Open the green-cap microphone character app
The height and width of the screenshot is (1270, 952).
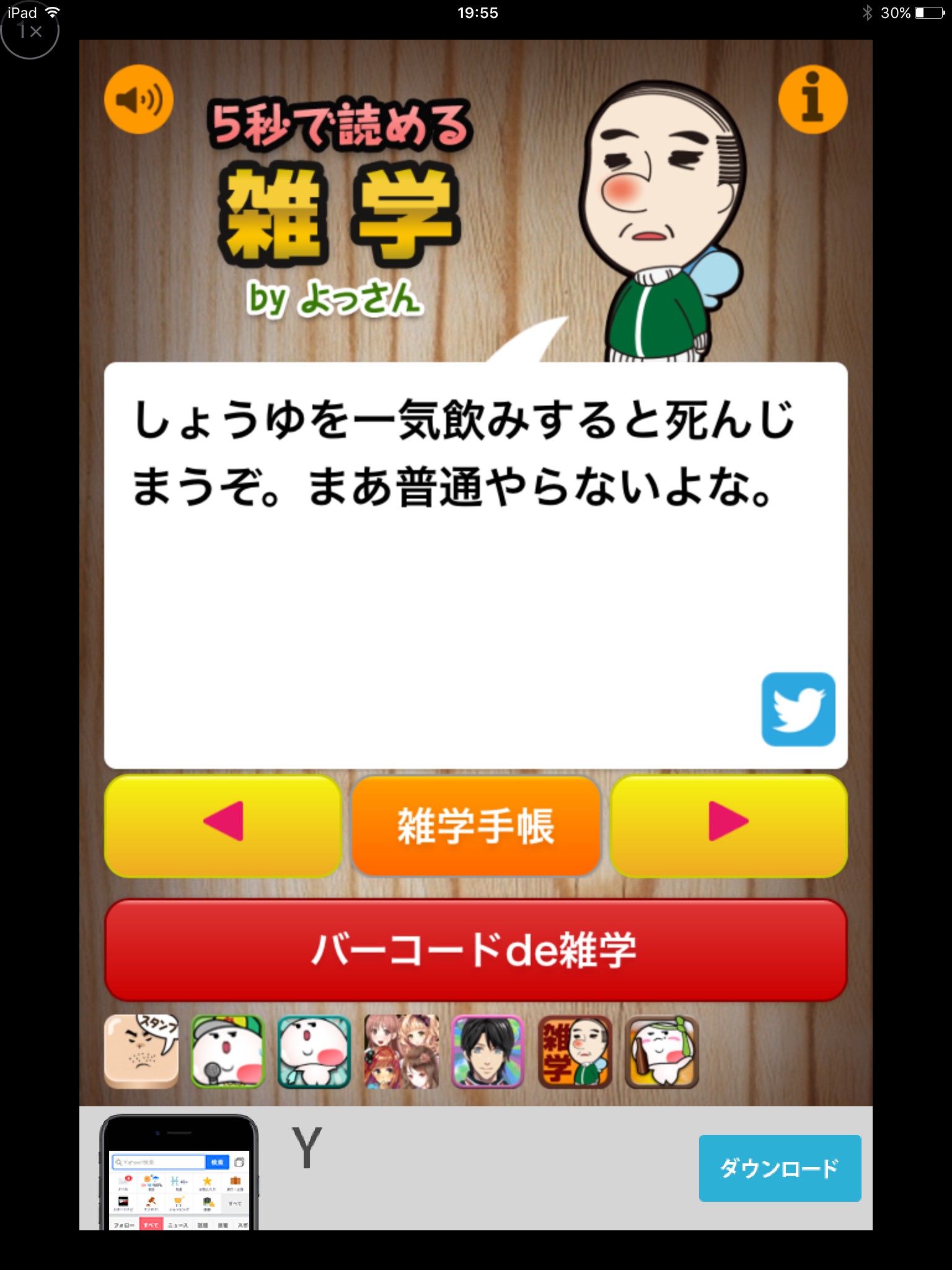coord(227,1052)
